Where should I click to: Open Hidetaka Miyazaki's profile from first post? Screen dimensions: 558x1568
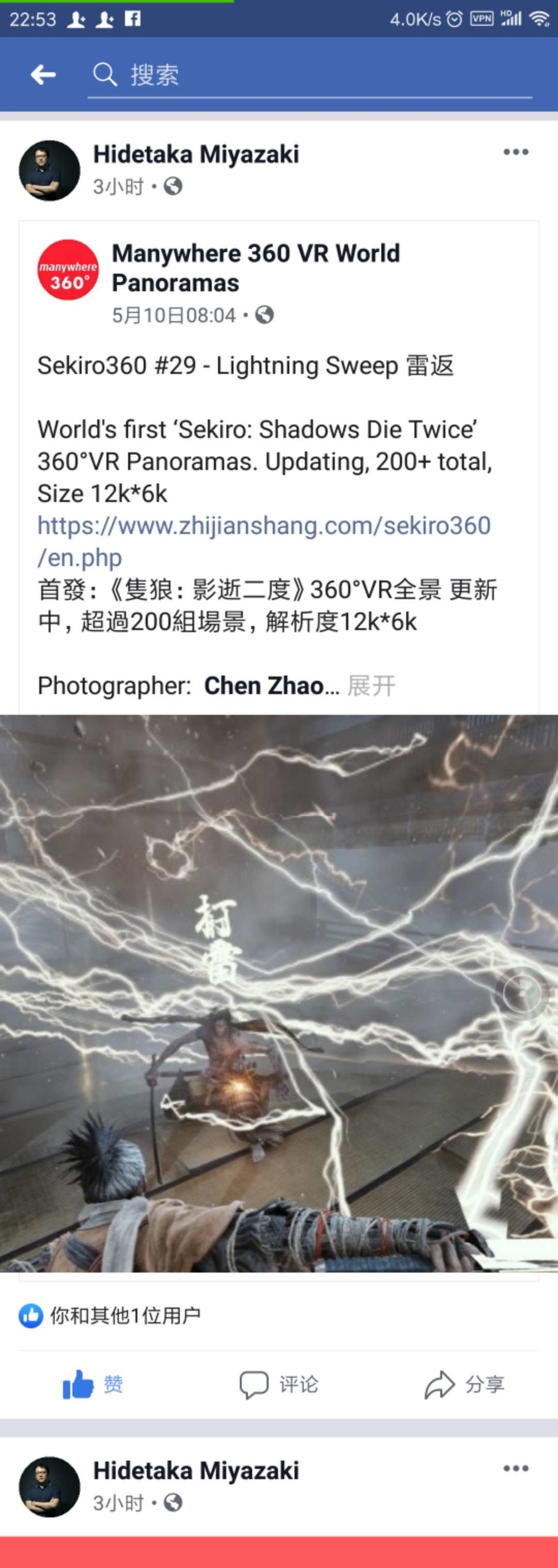tap(195, 155)
